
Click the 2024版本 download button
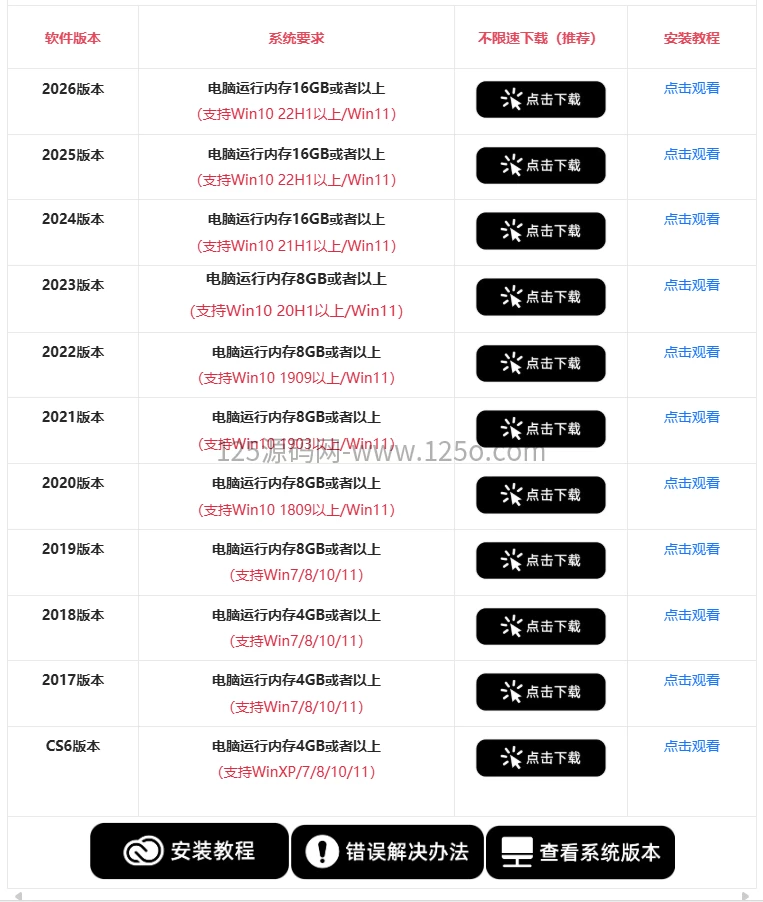540,231
